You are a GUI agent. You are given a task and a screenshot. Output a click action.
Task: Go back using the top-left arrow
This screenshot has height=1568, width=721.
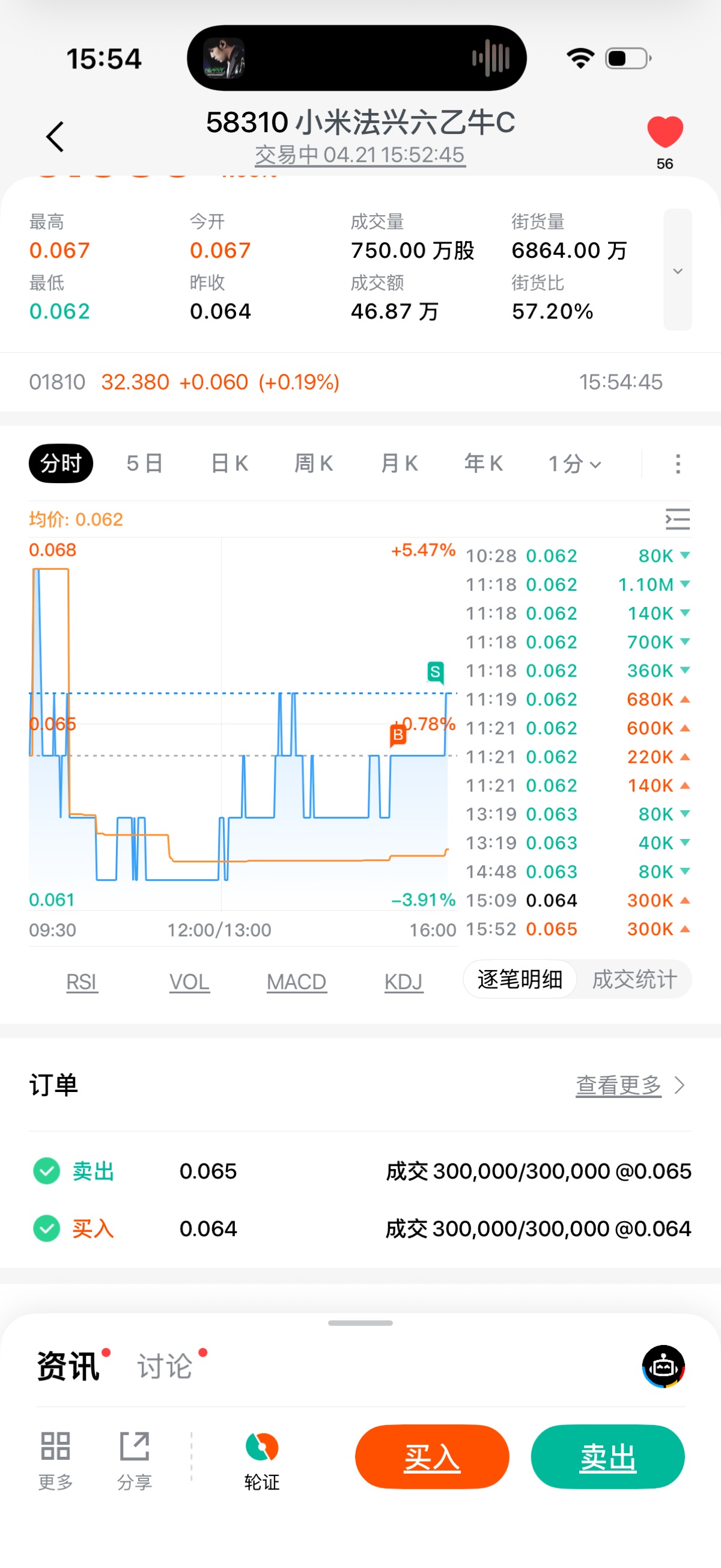(x=55, y=137)
